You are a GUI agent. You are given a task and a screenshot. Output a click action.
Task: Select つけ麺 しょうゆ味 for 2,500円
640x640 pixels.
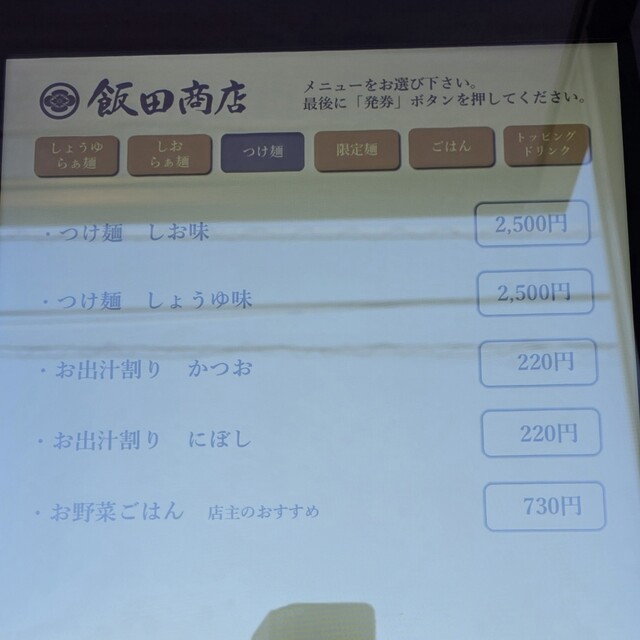tap(533, 293)
